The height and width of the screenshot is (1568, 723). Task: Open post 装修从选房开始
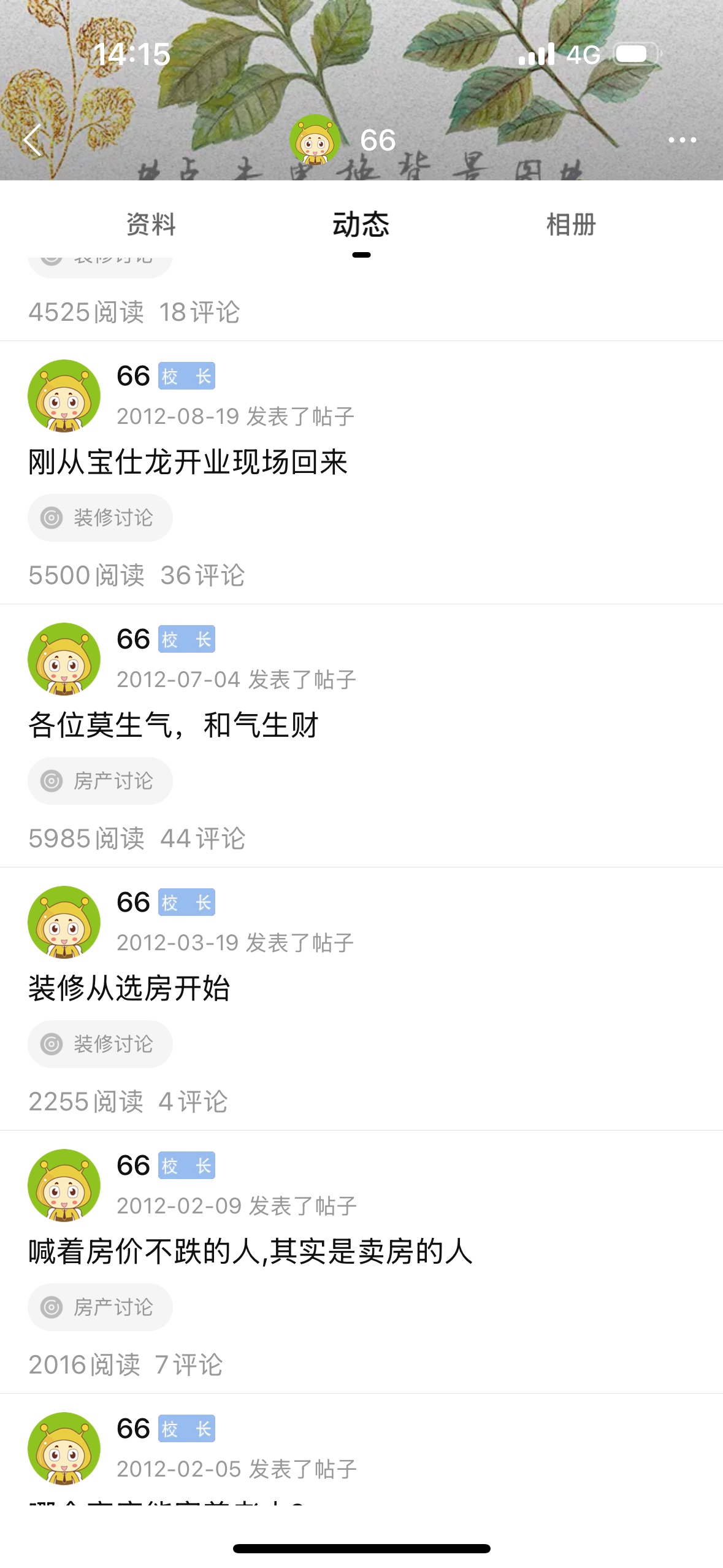pos(129,988)
